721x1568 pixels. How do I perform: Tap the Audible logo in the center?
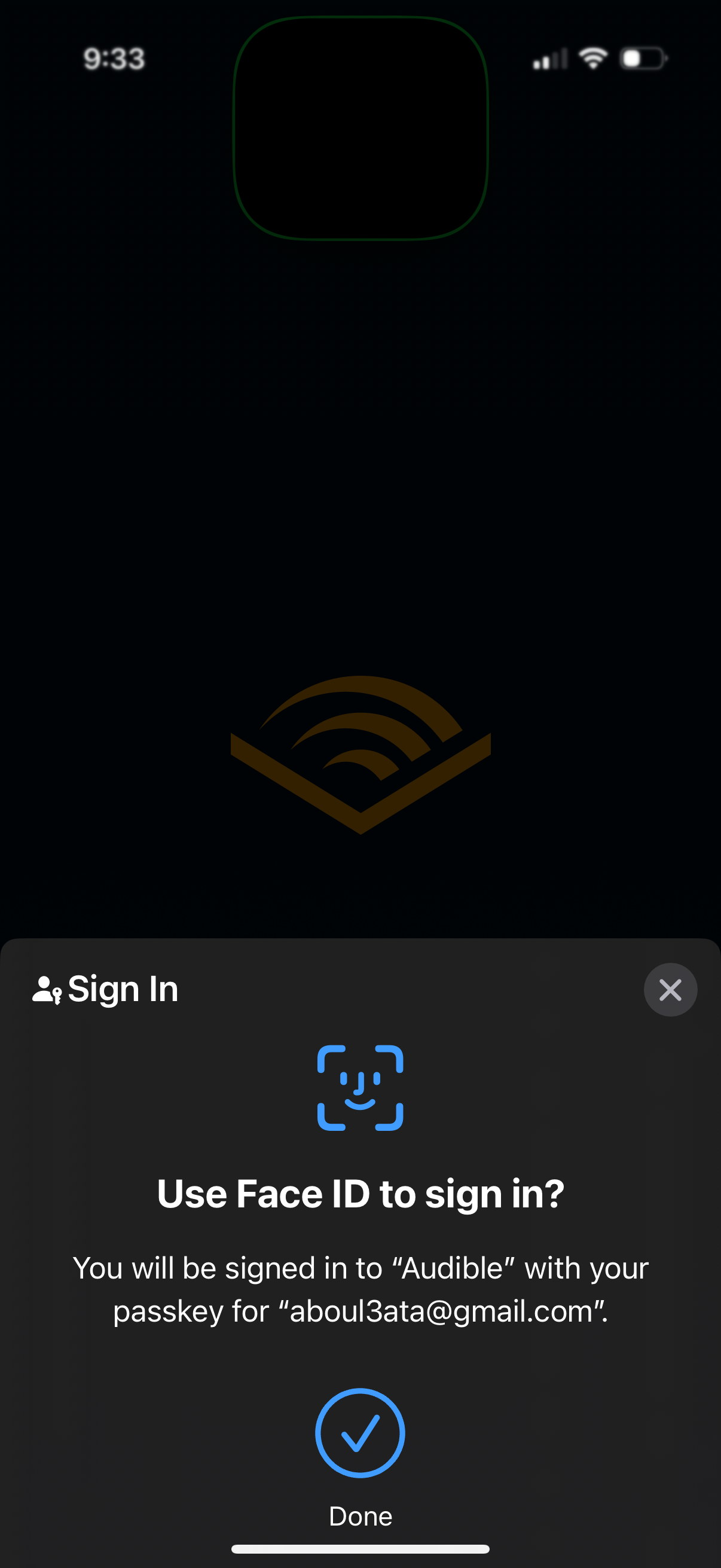[x=360, y=755]
